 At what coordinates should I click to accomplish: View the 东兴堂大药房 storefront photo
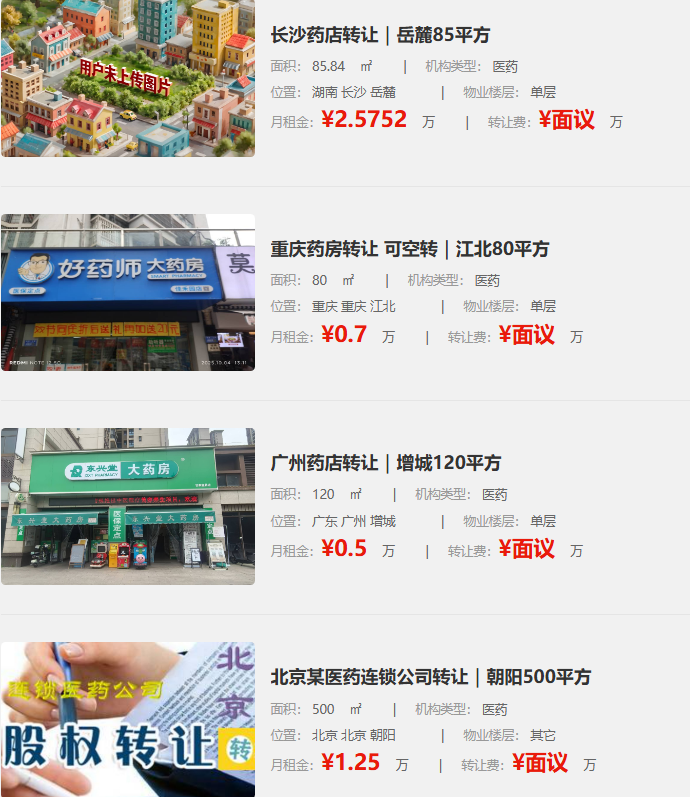pos(128,506)
